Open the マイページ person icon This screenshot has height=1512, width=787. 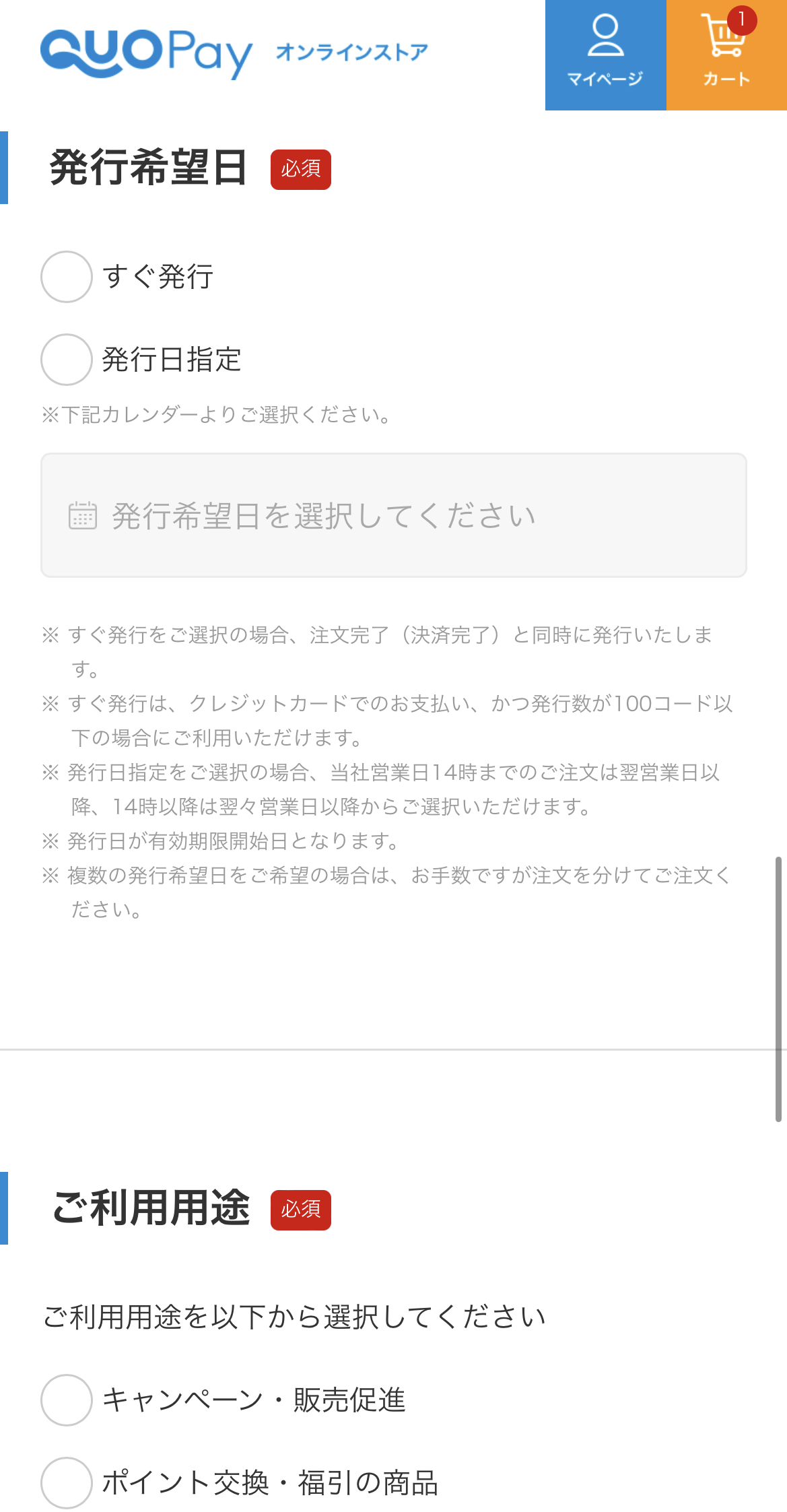605,34
